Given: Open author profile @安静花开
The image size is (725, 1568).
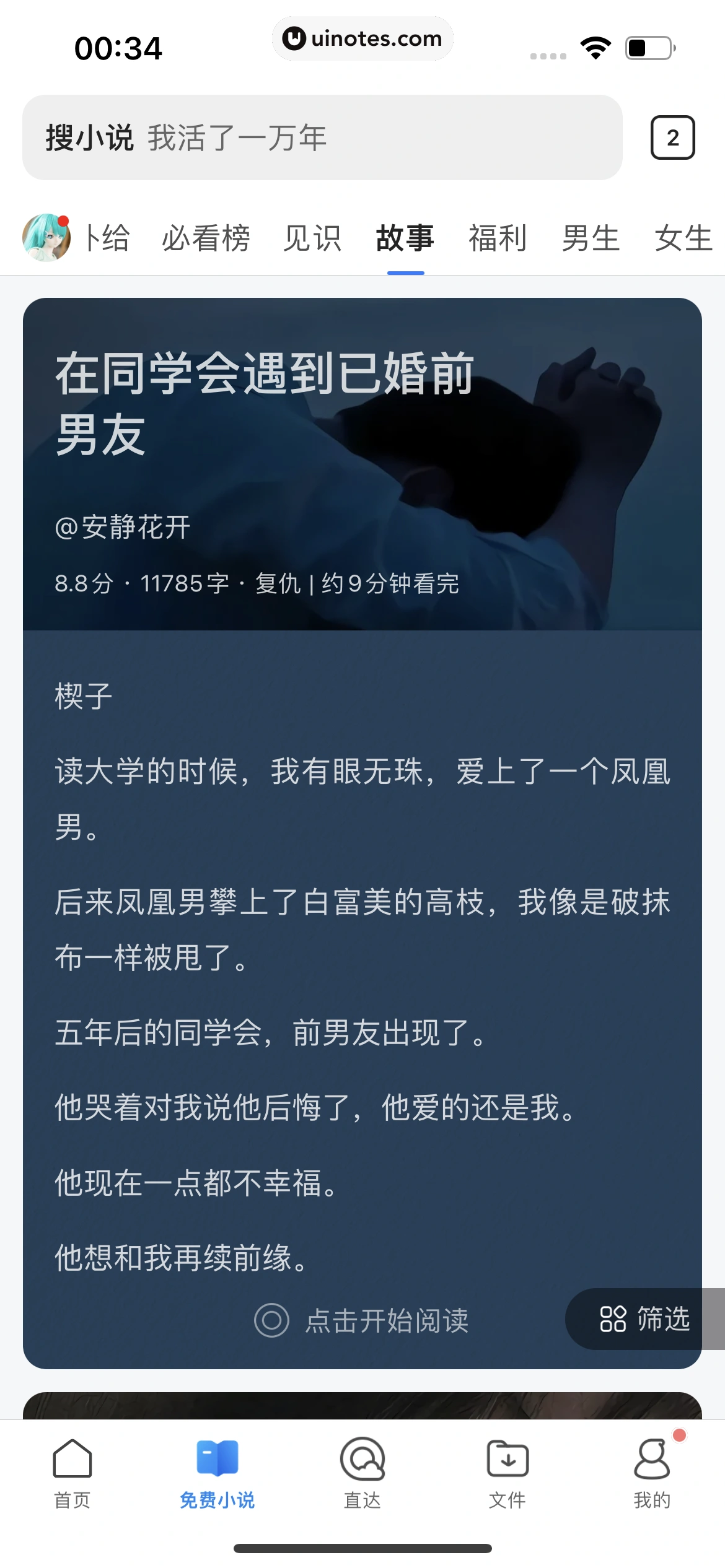Looking at the screenshot, I should (x=122, y=528).
